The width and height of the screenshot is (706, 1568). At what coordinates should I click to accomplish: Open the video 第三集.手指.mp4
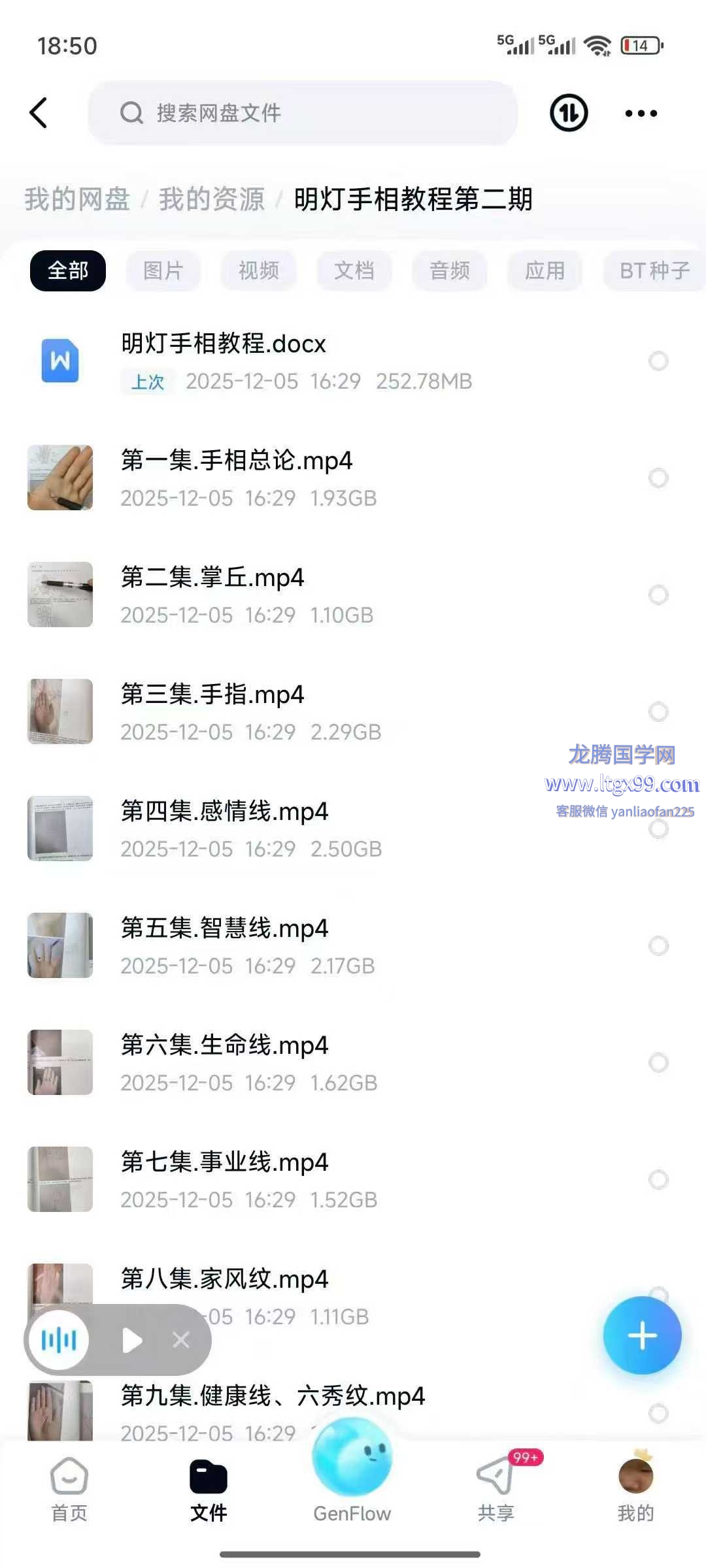[x=212, y=695]
